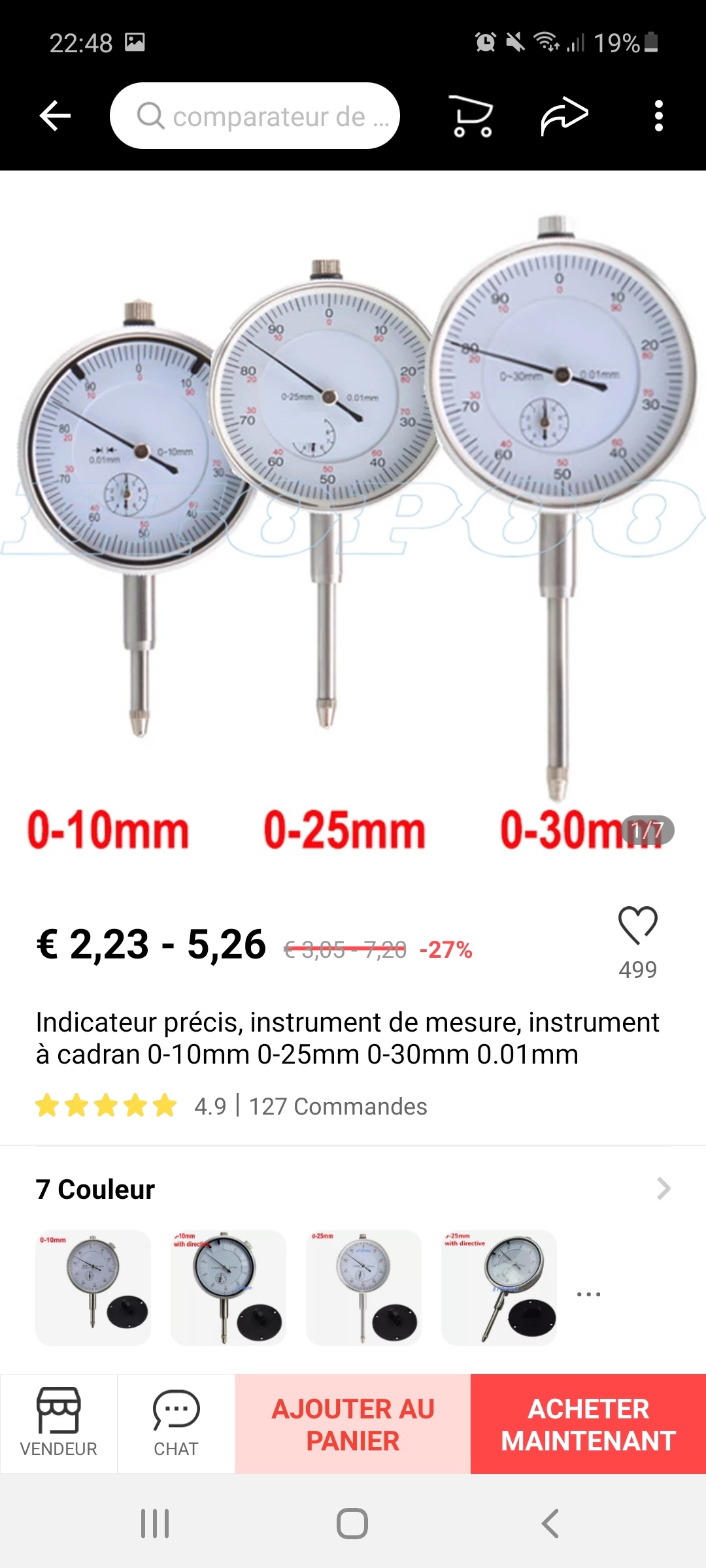
Task: Open the three-dot overflow menu
Action: point(658,116)
